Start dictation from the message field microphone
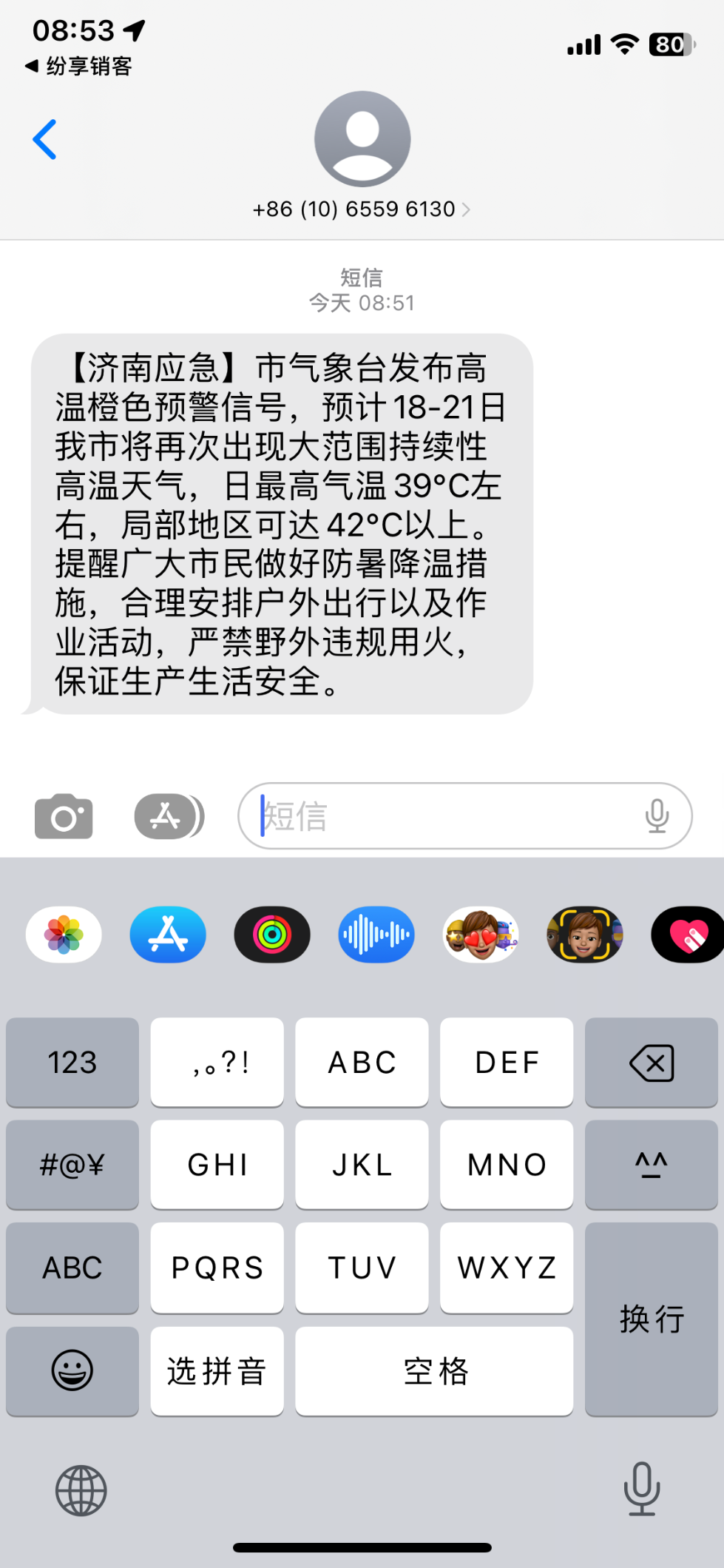This screenshot has width=724, height=1568. [x=657, y=816]
